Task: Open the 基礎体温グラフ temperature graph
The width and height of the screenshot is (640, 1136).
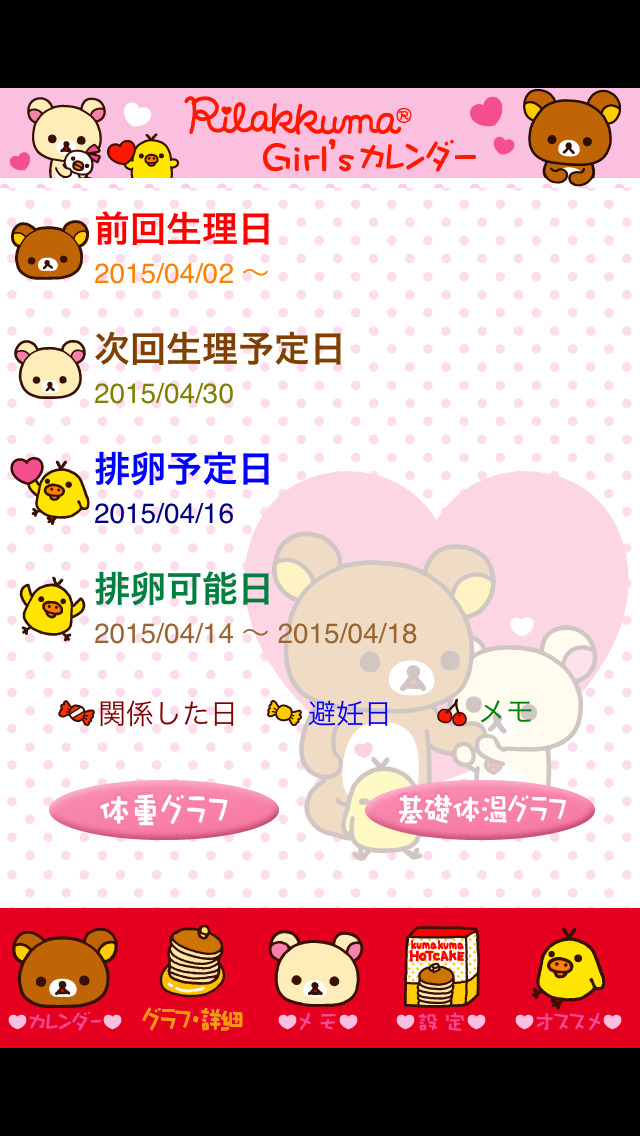Action: [x=480, y=810]
